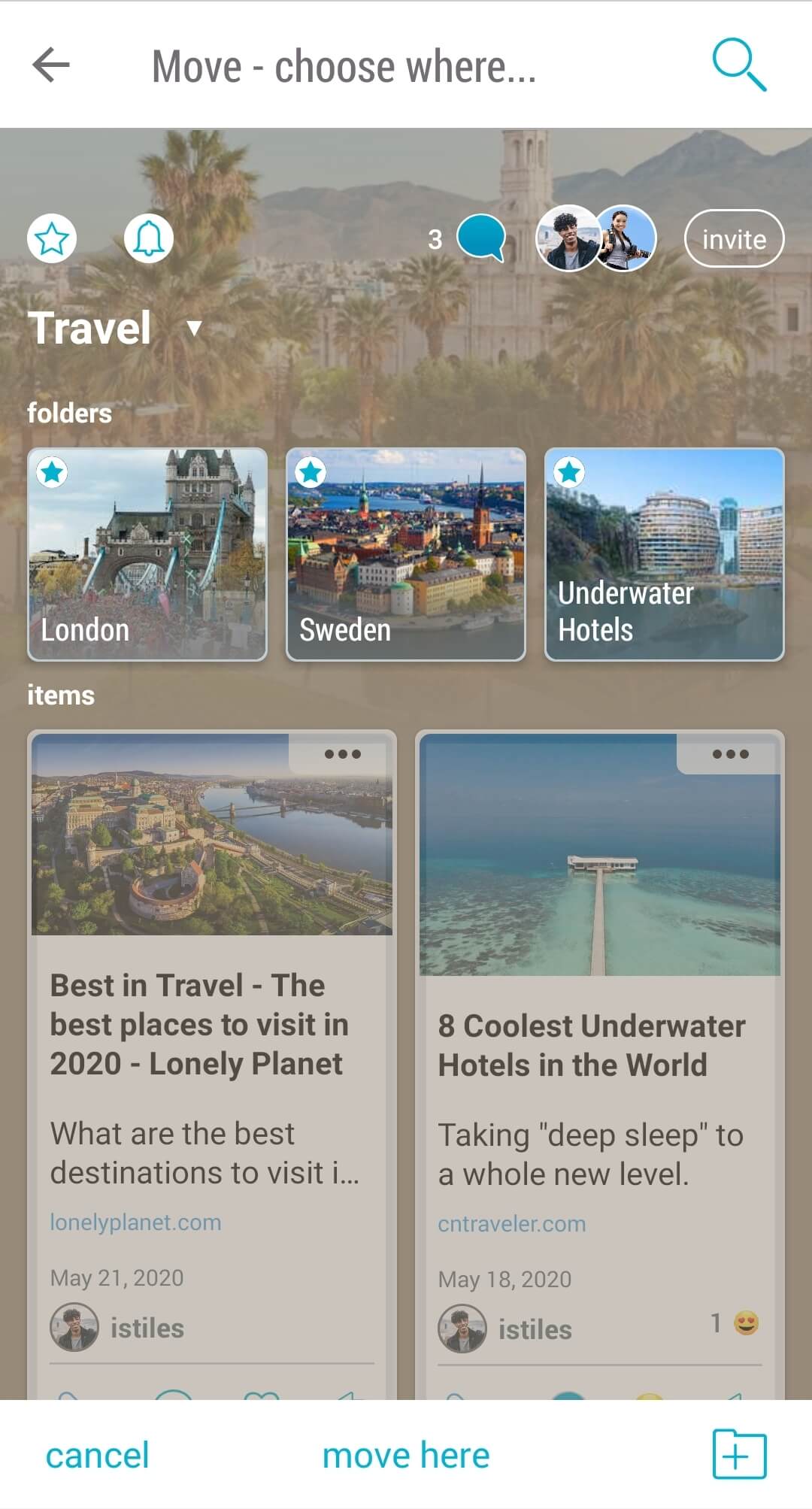
Task: Select move here
Action: [x=406, y=1456]
